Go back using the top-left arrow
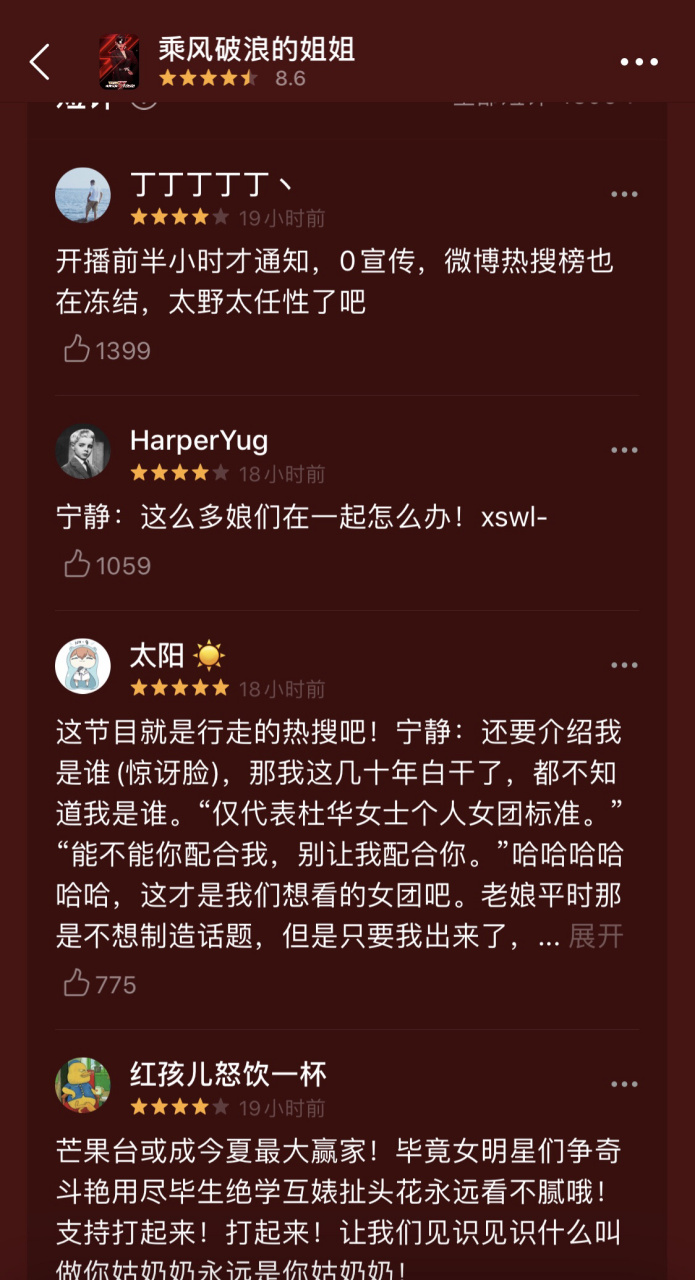695x1280 pixels. (40, 62)
